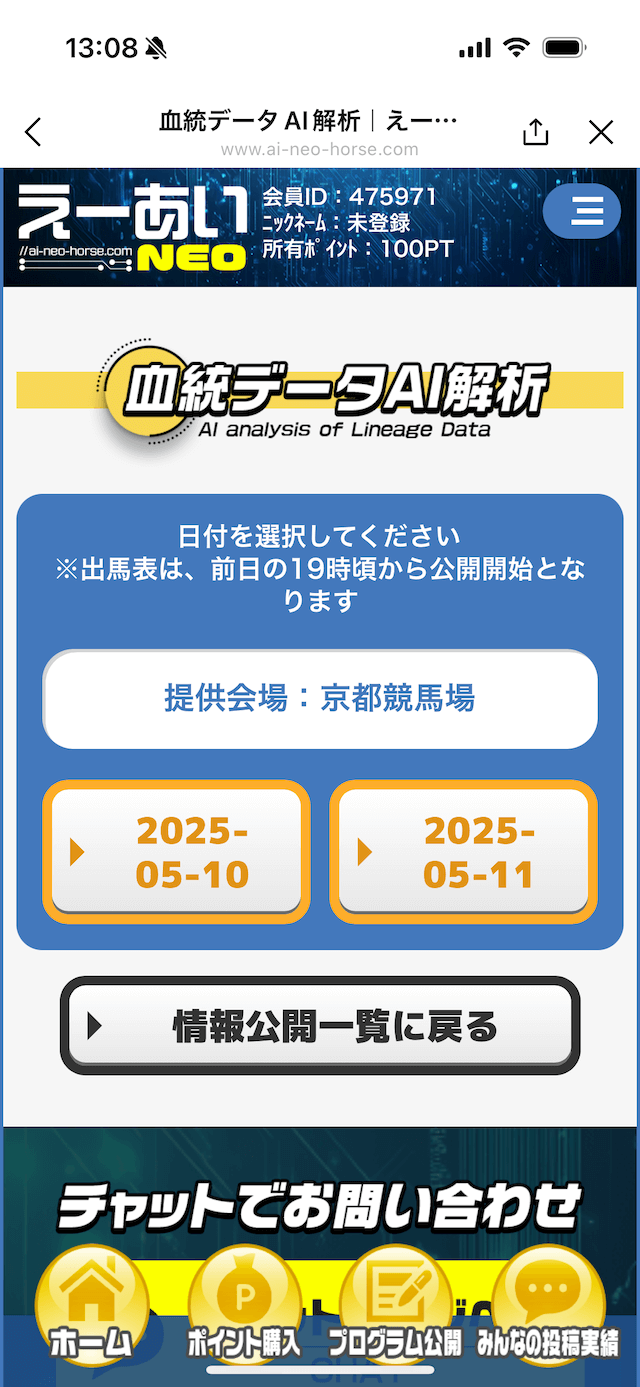Open プログラム公開 tab

396,1305
